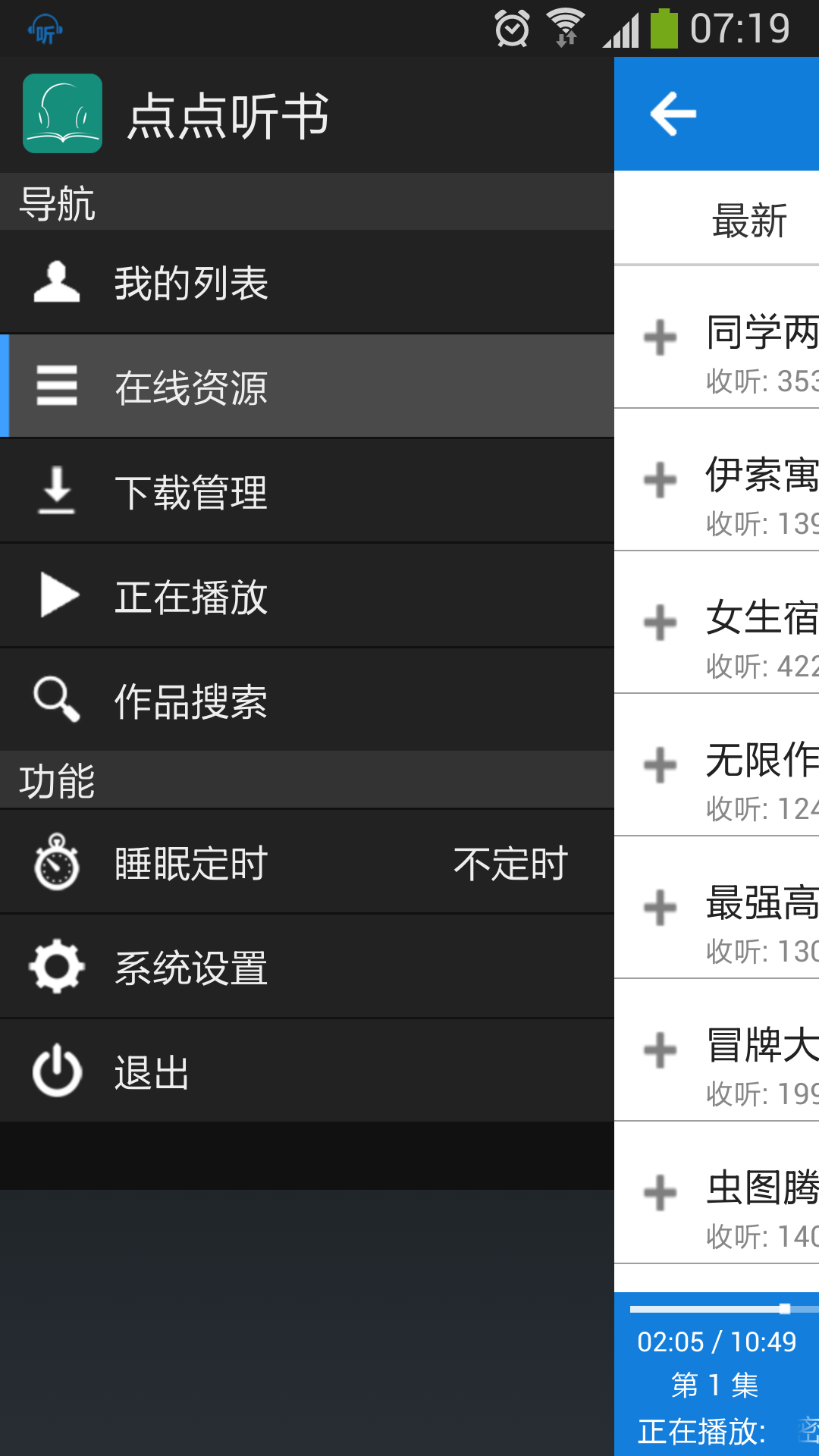Screen dimensions: 819x1456
Task: Go to 正在播放 screen
Action: point(306,596)
